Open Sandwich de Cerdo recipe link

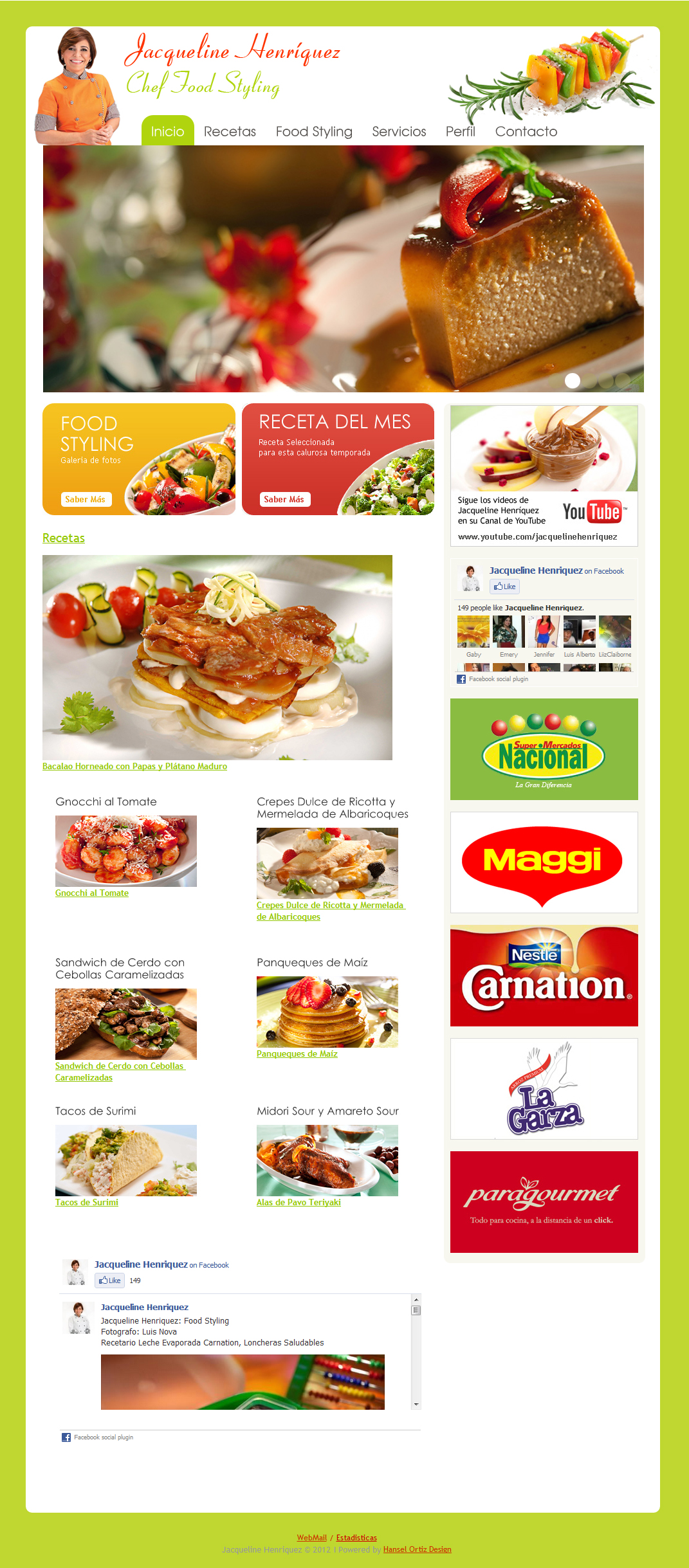click(x=119, y=1066)
